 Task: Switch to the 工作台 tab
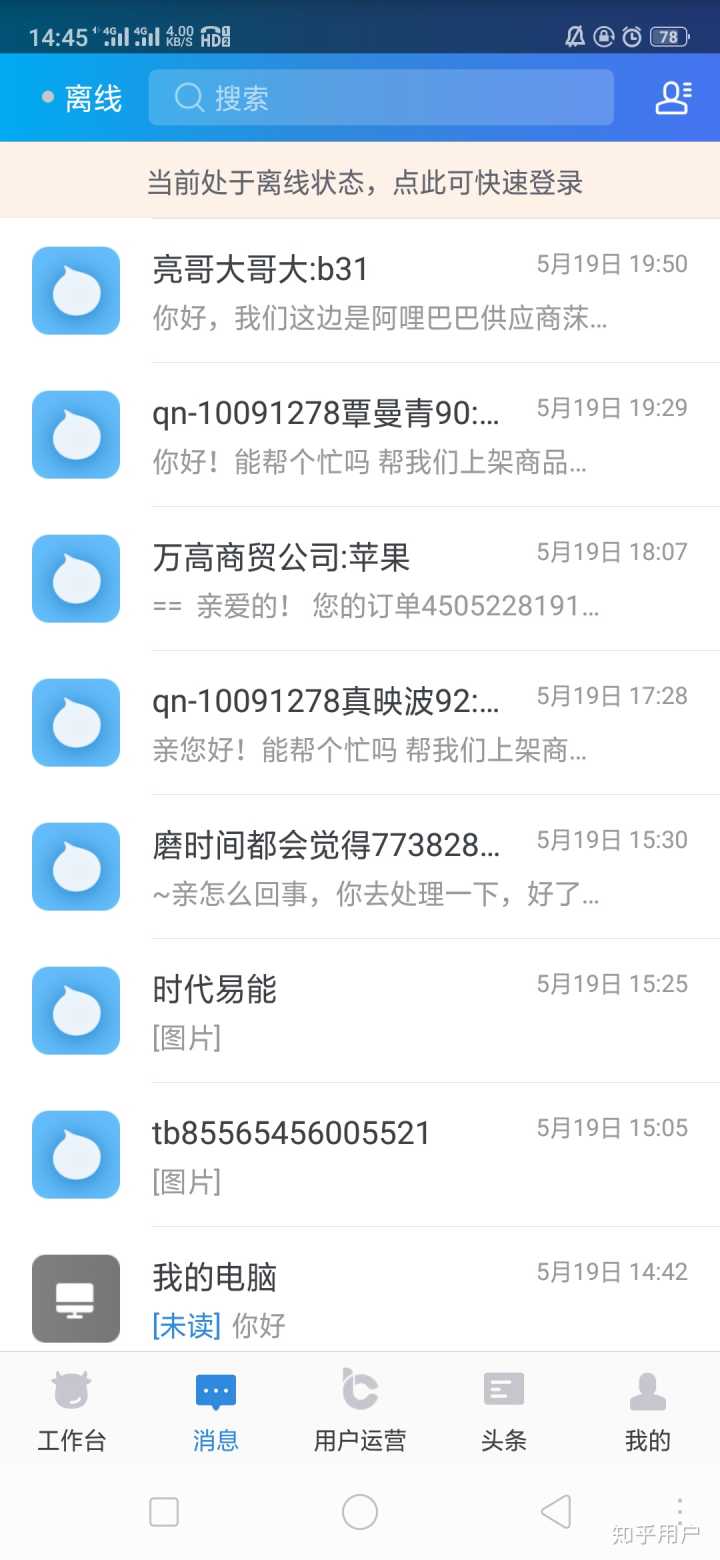coord(71,1410)
